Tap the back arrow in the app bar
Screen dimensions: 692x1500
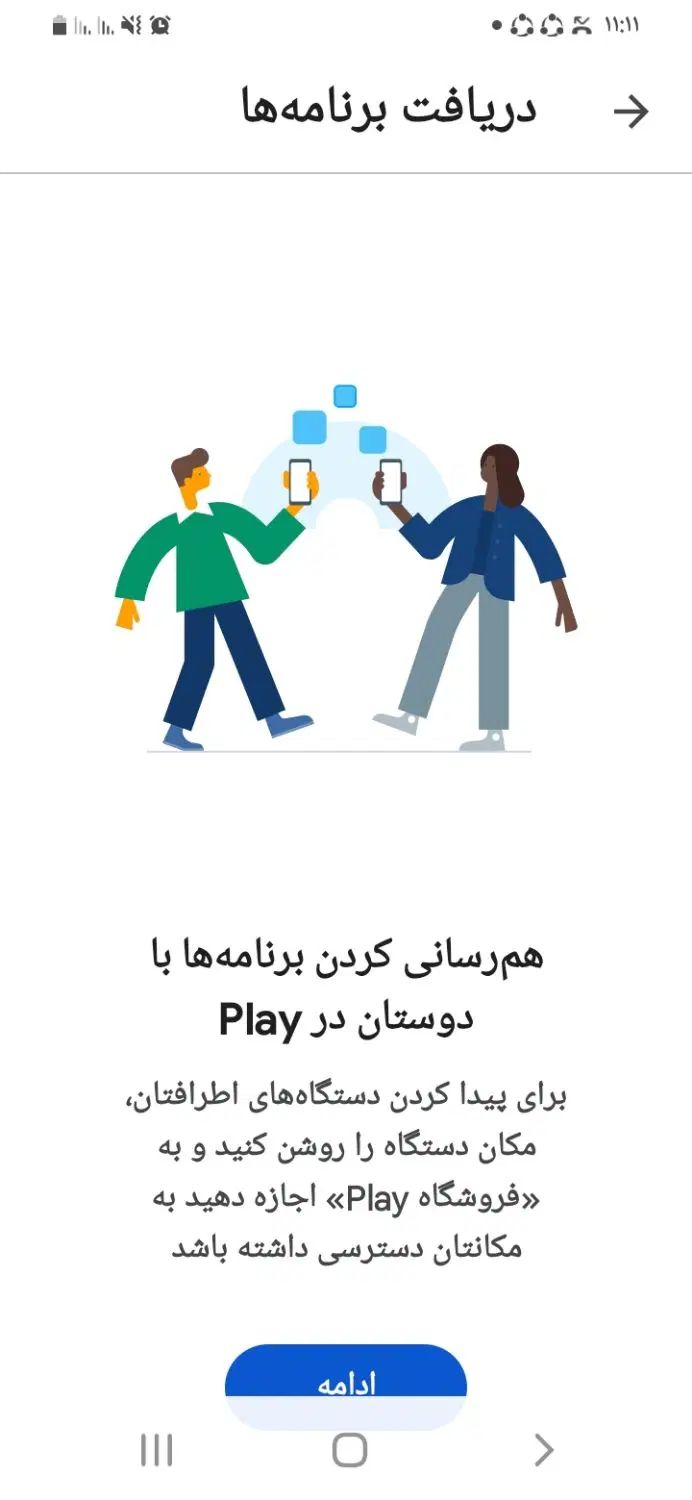click(x=630, y=111)
